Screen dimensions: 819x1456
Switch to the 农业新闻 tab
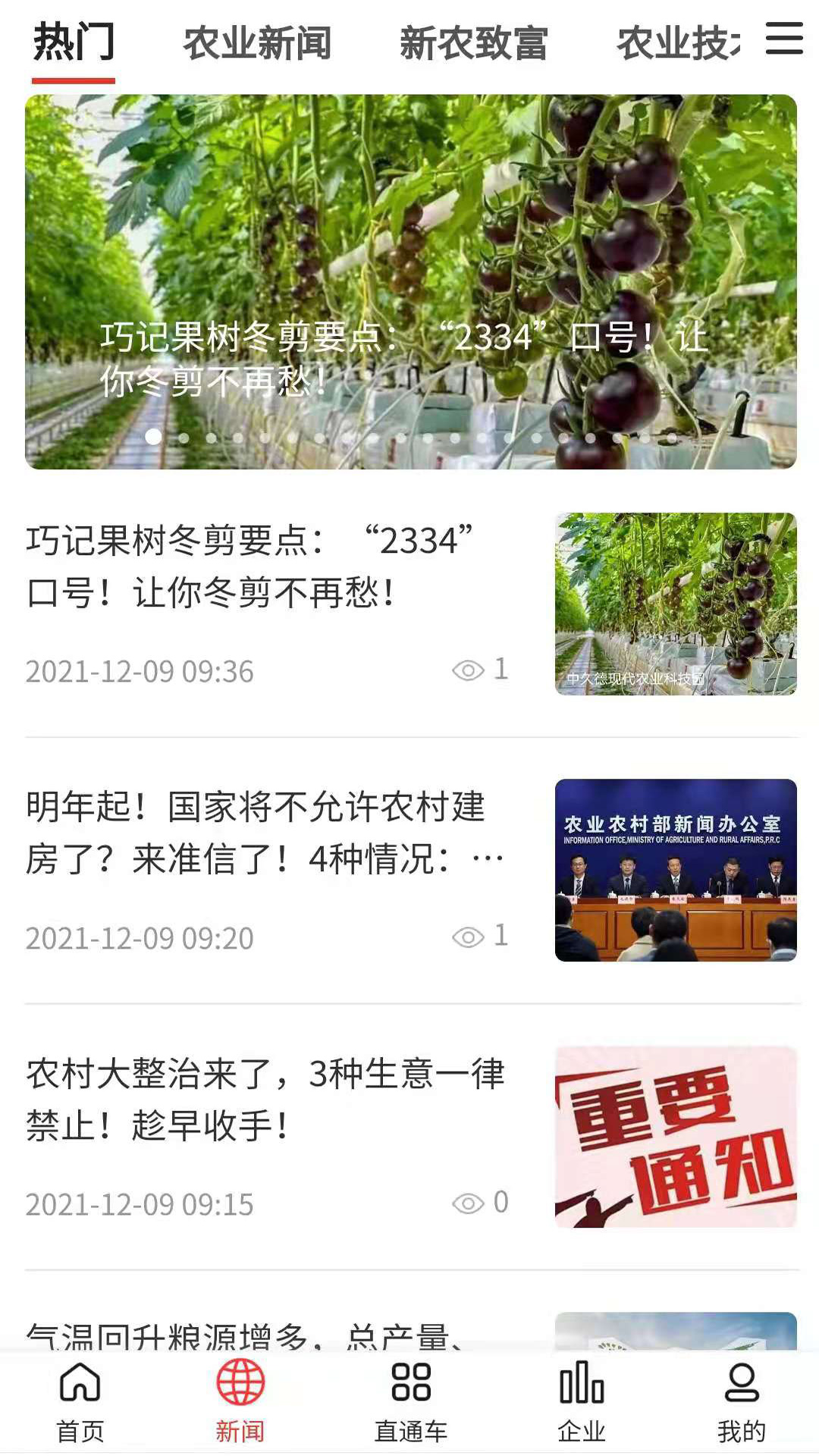(257, 42)
